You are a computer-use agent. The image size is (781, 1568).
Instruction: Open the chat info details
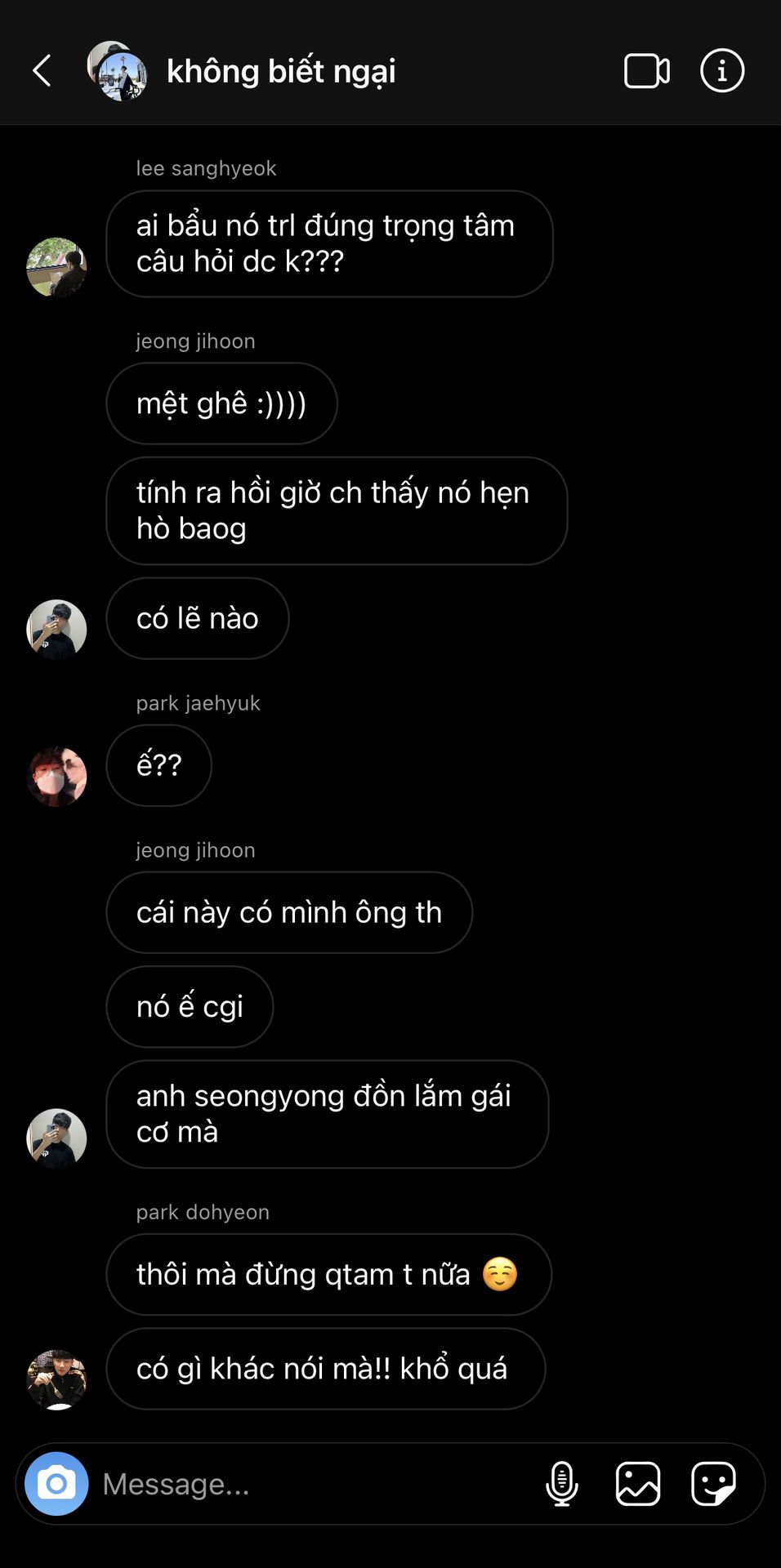point(722,71)
